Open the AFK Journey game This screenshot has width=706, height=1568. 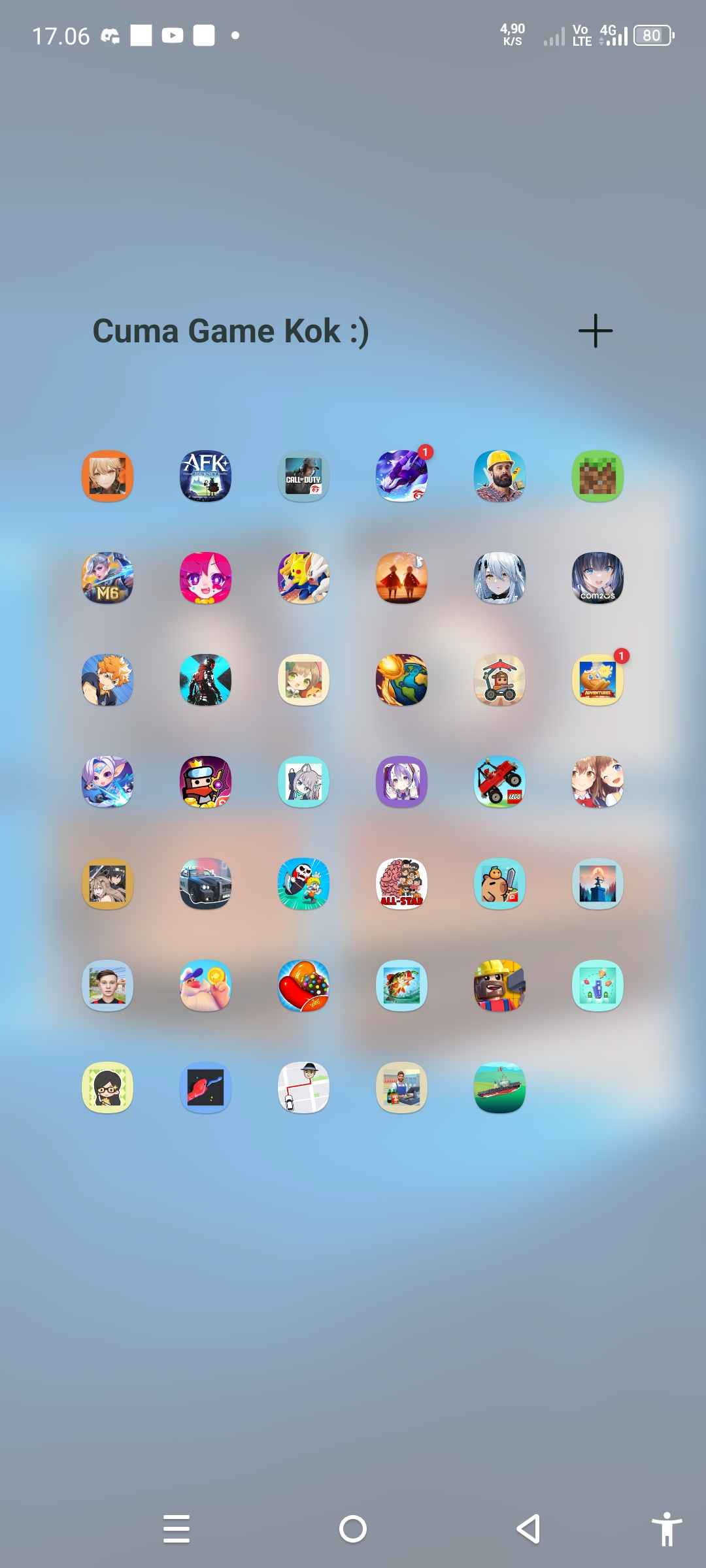[x=205, y=476]
